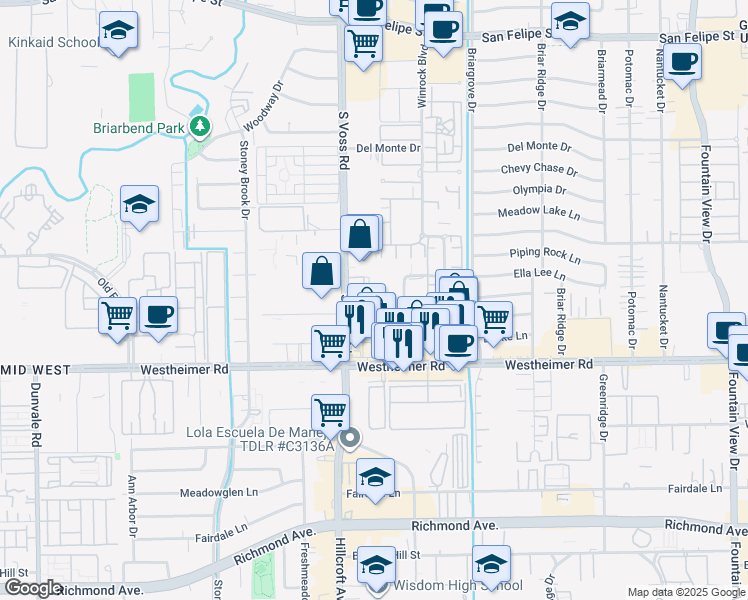Screen dimensions: 748x600
Task: Tap the shopping cart marker near Dunvale Rd
Action: pos(117,317)
